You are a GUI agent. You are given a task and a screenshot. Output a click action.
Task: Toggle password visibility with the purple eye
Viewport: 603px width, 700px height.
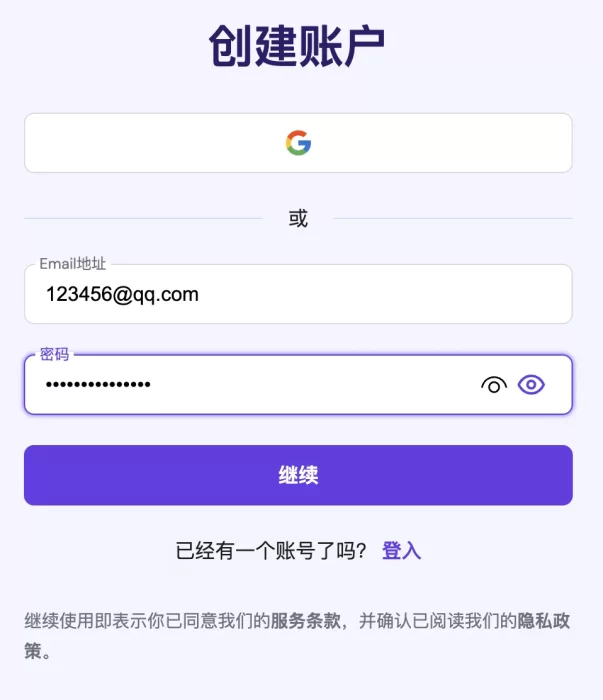click(x=531, y=384)
